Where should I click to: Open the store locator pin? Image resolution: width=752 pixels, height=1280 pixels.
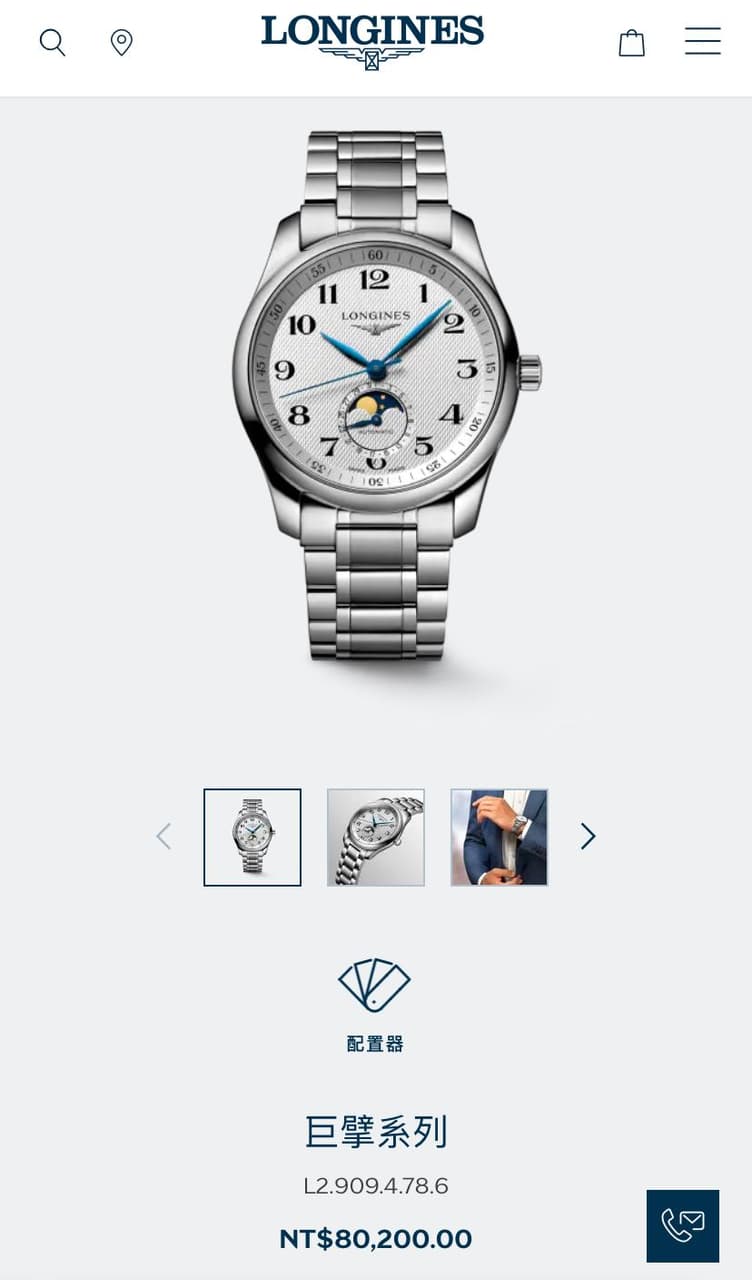pos(121,42)
